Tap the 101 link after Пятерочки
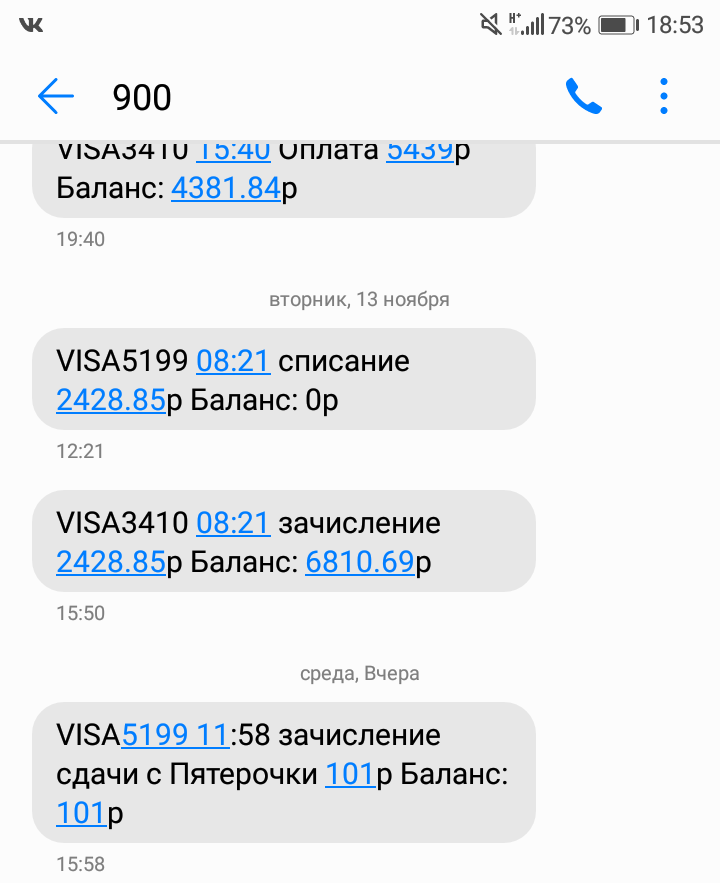 click(x=349, y=774)
